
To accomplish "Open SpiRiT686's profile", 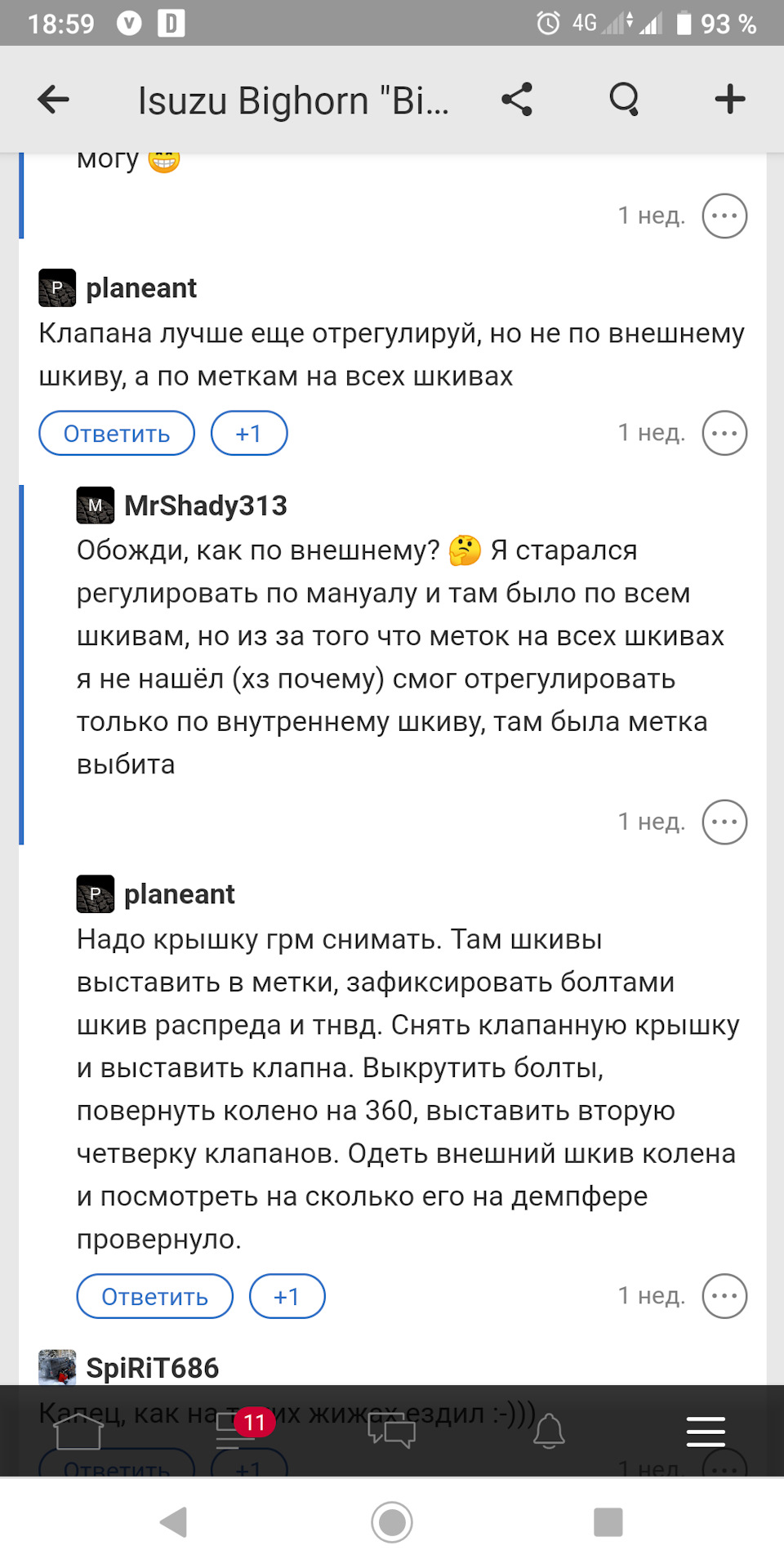I will [152, 1368].
